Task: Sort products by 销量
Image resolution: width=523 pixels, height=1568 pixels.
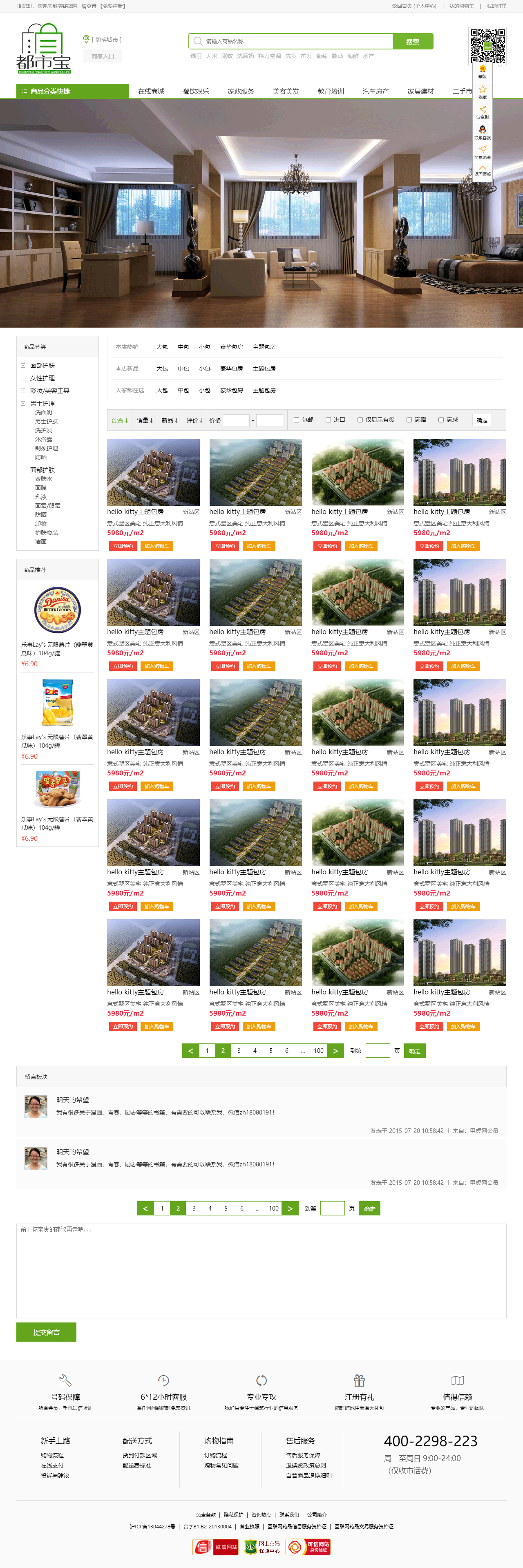Action: (144, 420)
